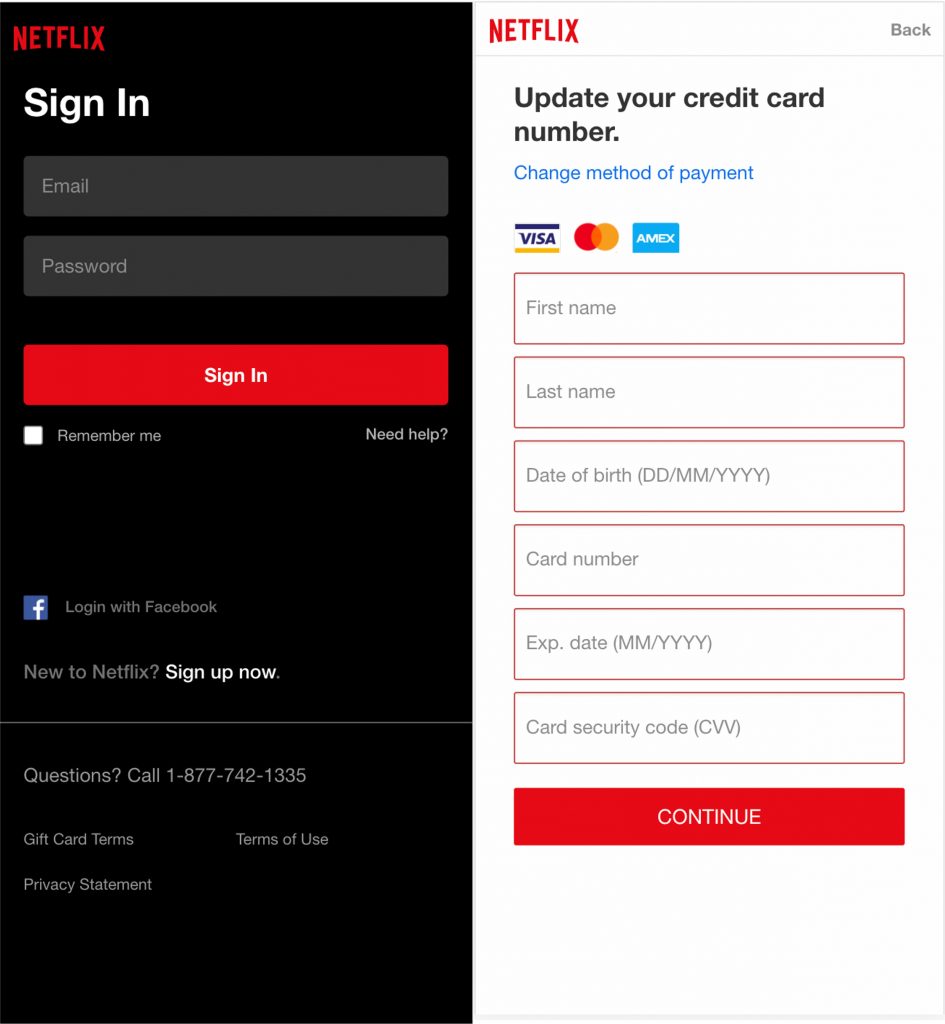Tap Change method of payment
This screenshot has width=945, height=1024.
633,173
